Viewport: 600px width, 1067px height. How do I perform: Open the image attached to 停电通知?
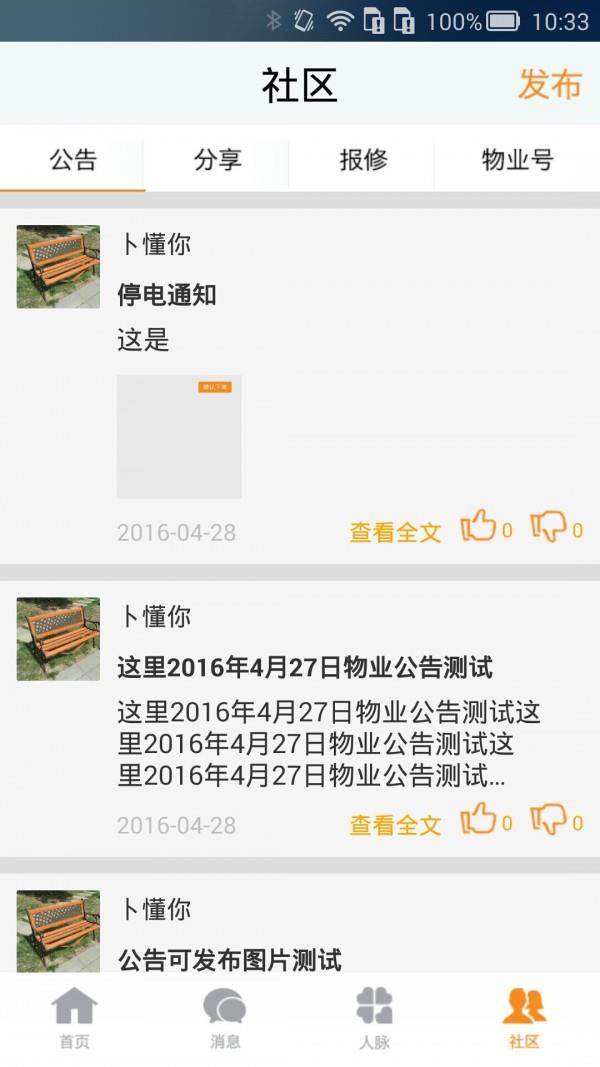coord(179,436)
